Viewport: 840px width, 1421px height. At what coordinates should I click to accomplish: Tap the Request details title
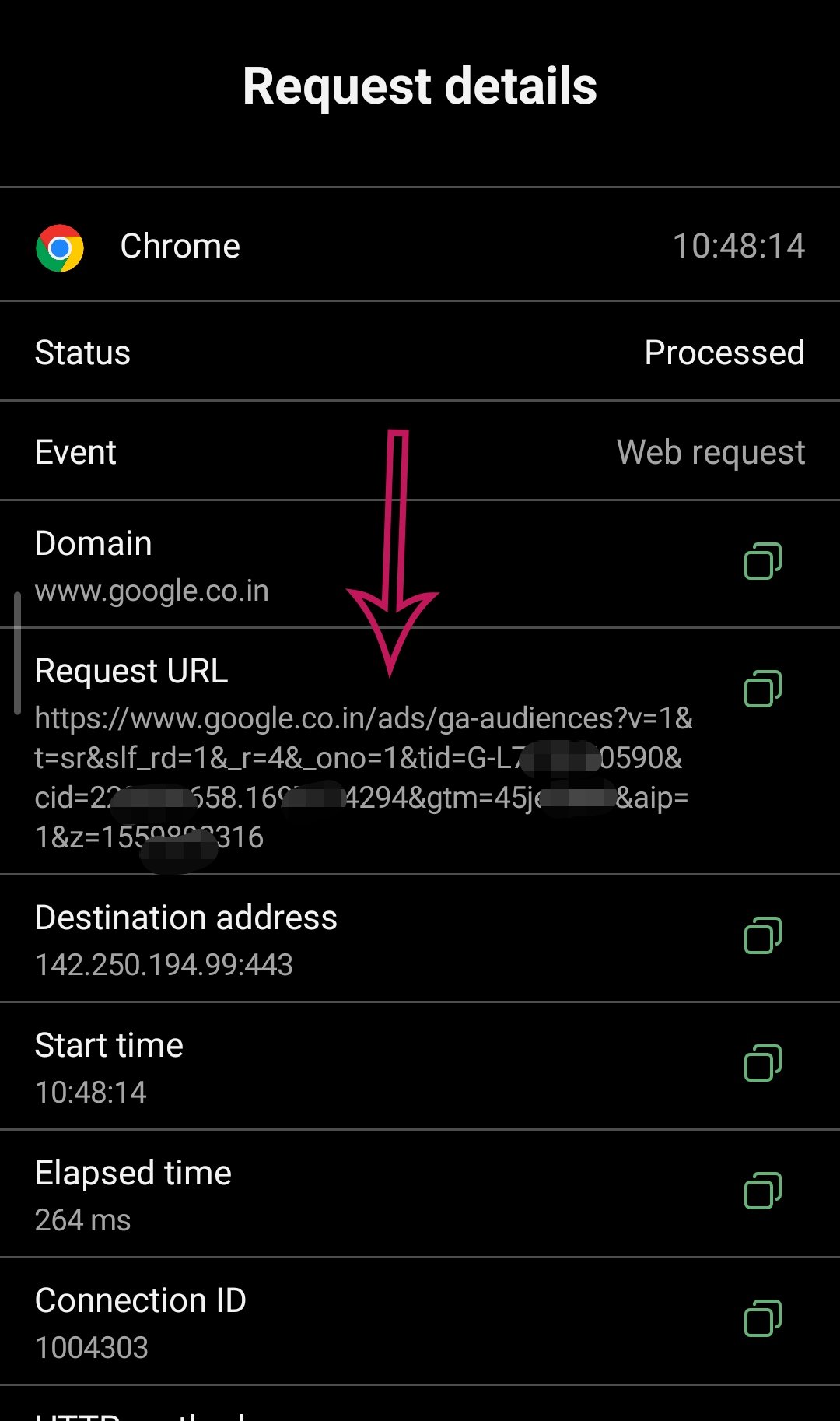point(420,86)
